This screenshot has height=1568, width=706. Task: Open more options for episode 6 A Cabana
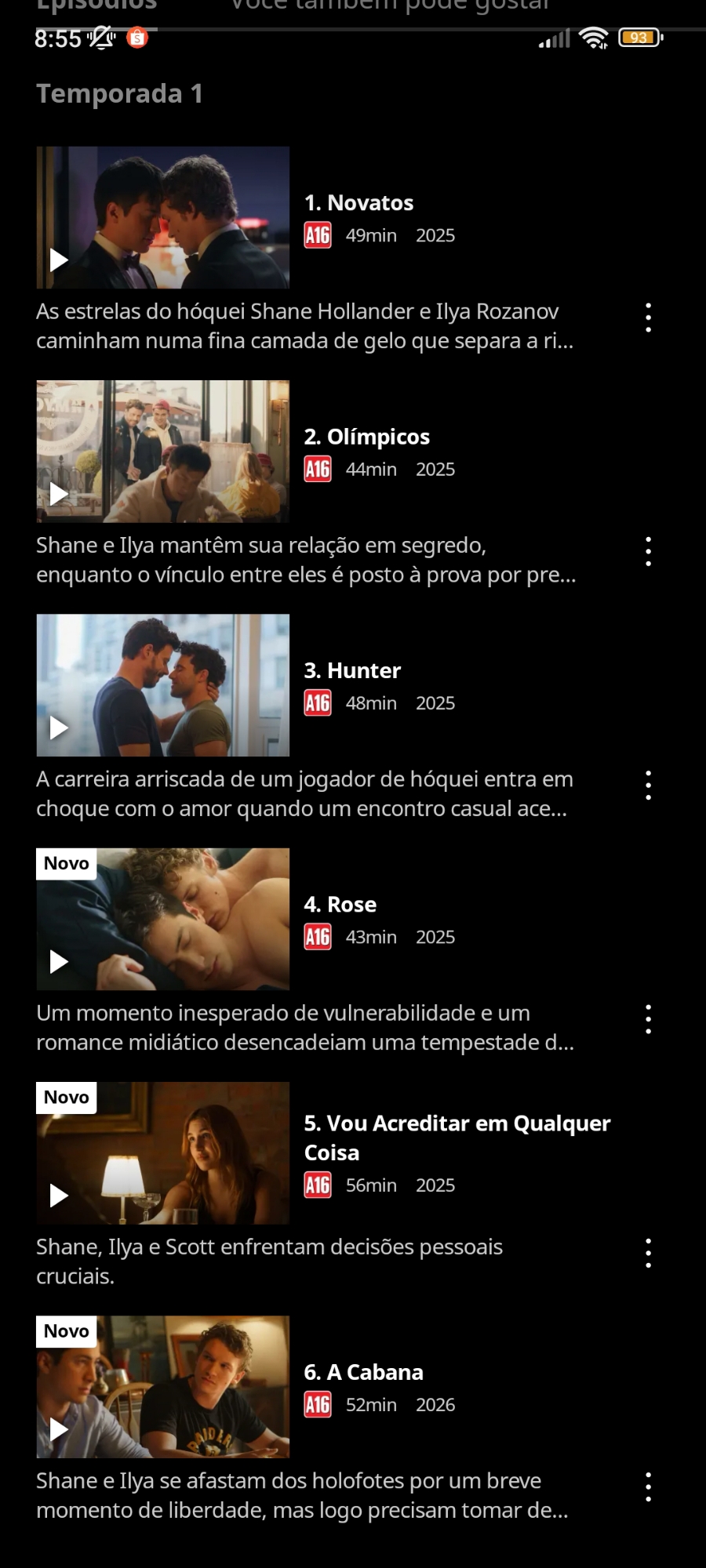[x=648, y=1487]
